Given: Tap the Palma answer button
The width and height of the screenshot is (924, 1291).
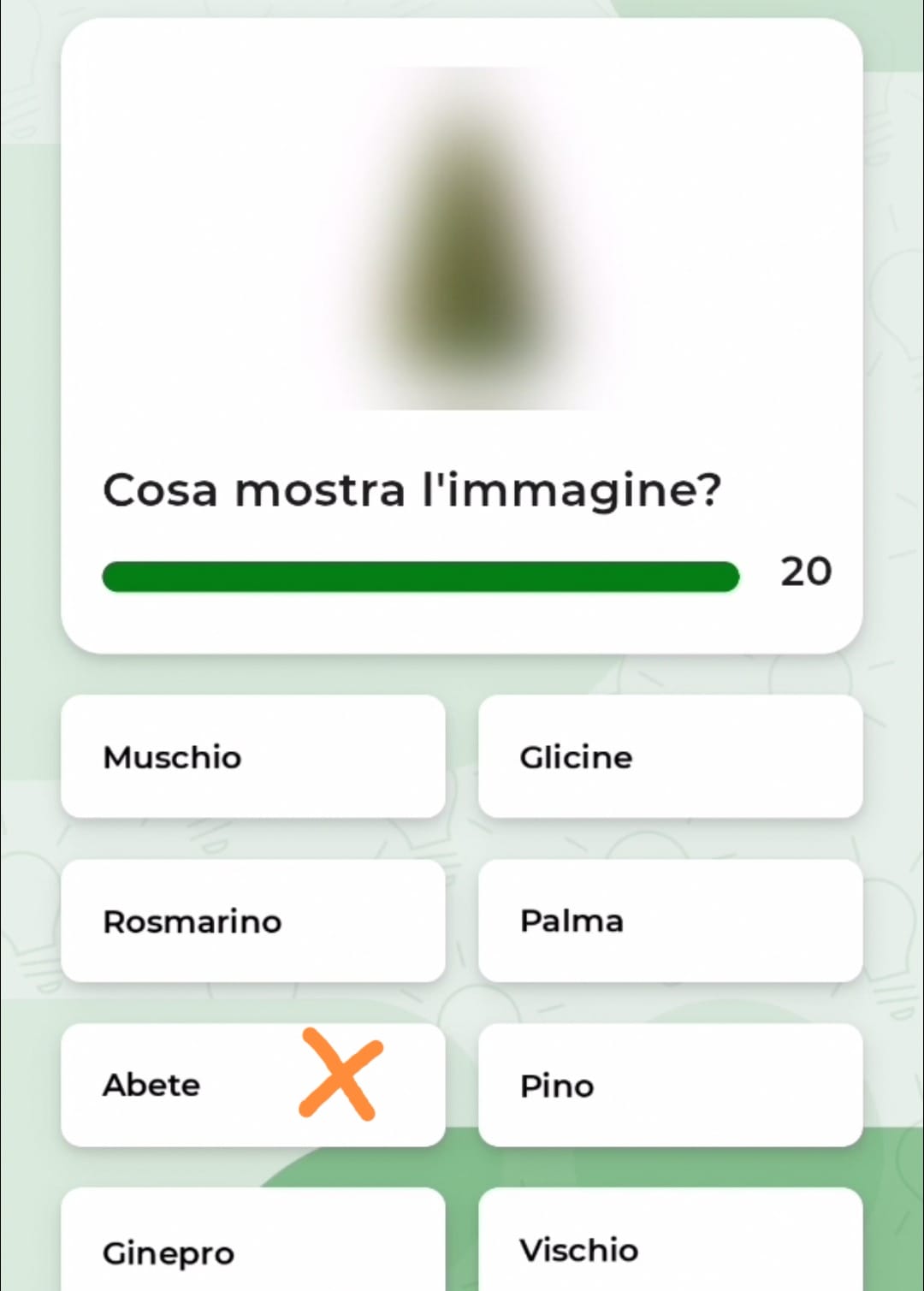Looking at the screenshot, I should [670, 921].
